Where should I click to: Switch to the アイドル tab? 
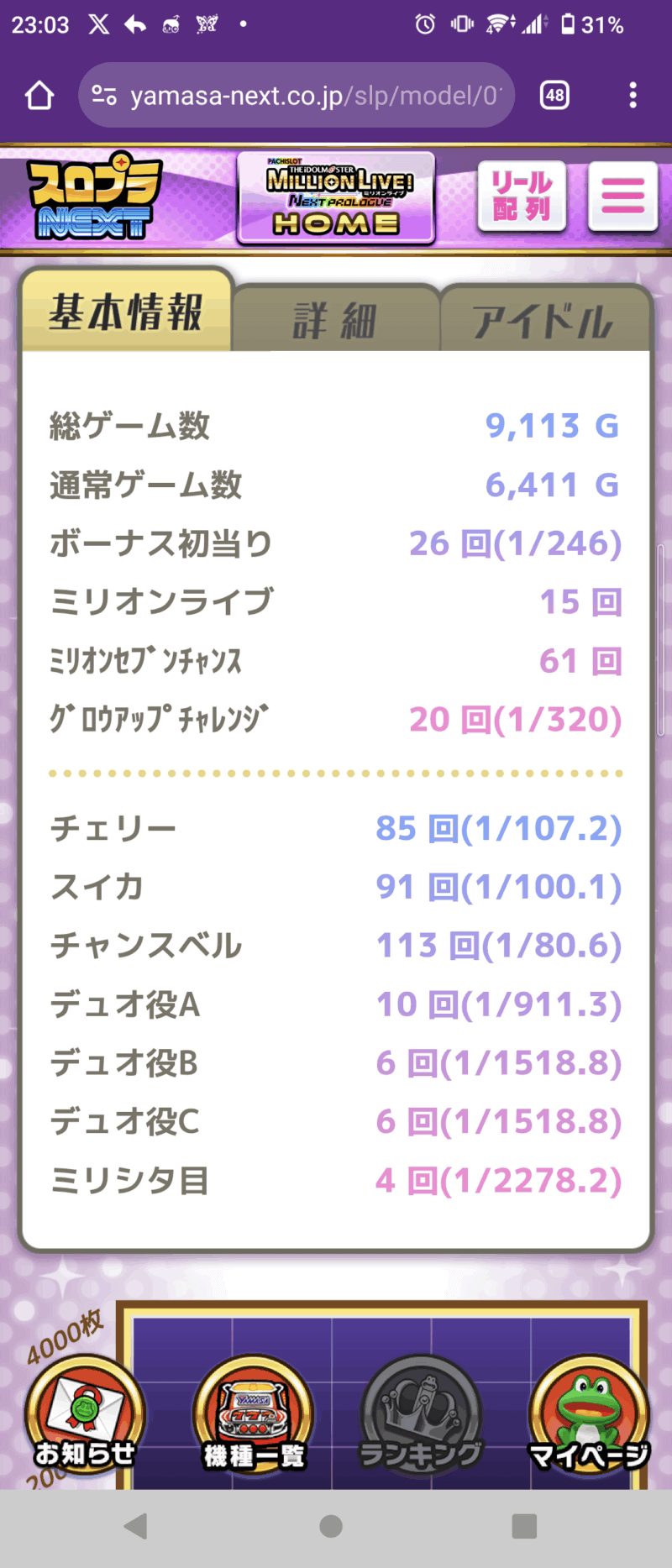pos(544,321)
